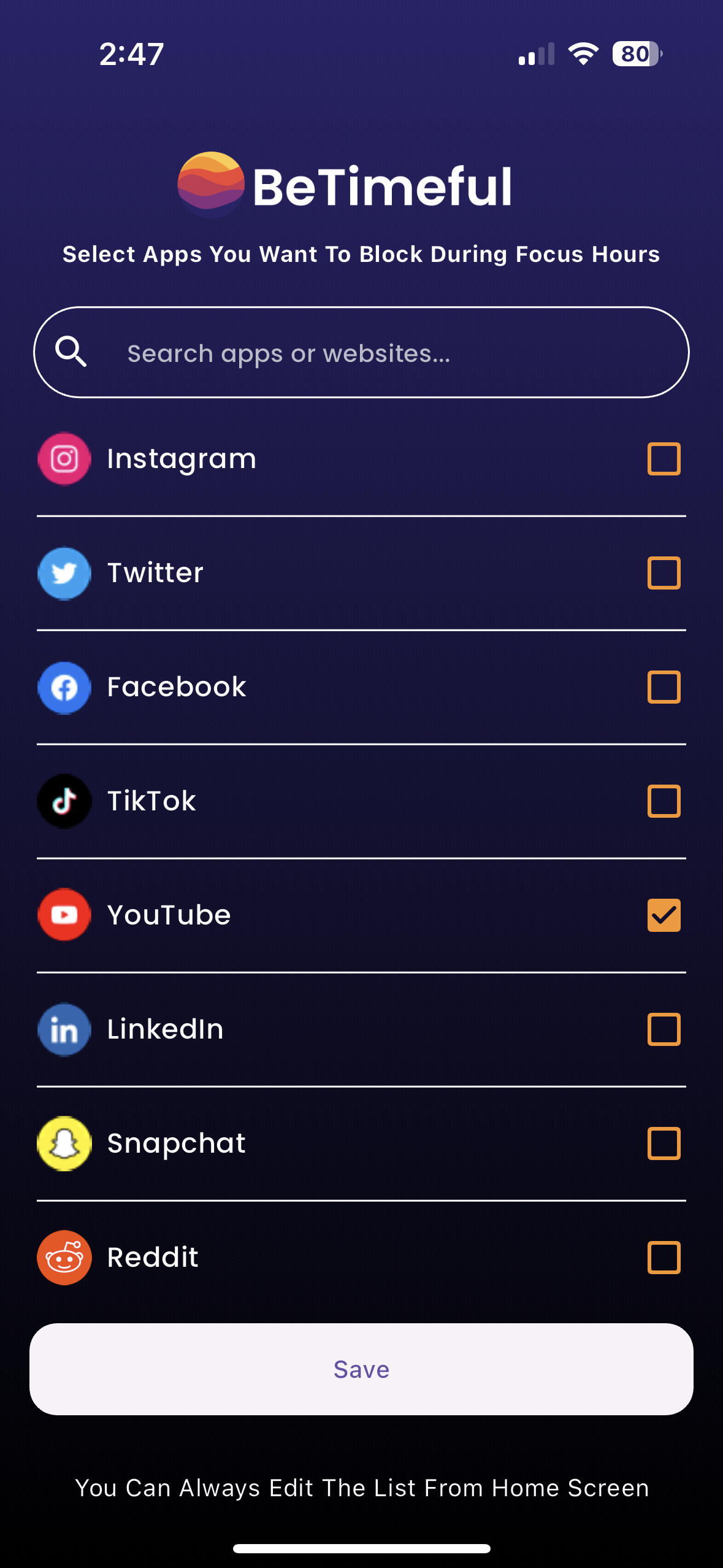Uncheck the YouTube checkbox
The width and height of the screenshot is (723, 1568).
click(664, 915)
